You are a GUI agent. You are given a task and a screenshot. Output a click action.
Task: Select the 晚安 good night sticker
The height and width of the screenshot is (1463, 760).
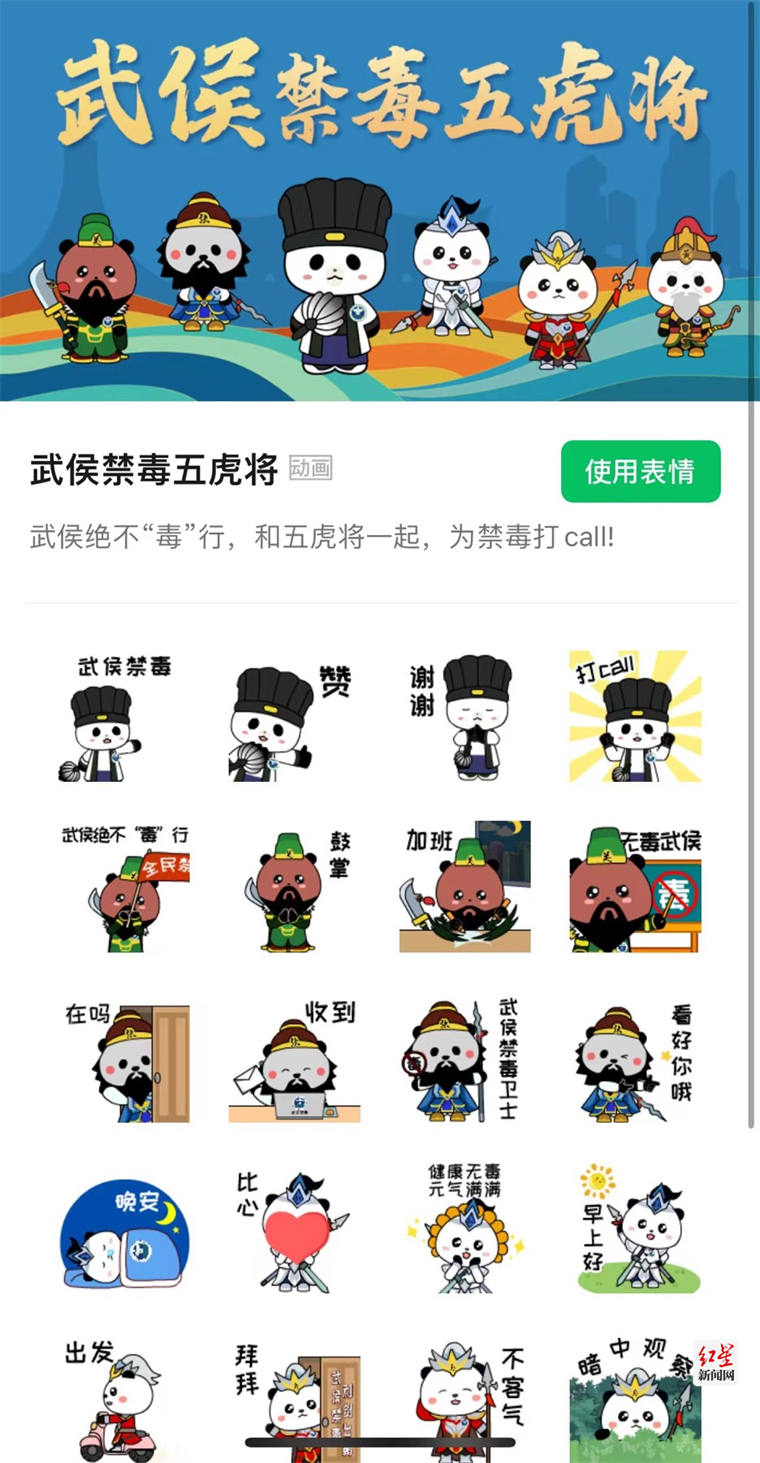tap(123, 1232)
